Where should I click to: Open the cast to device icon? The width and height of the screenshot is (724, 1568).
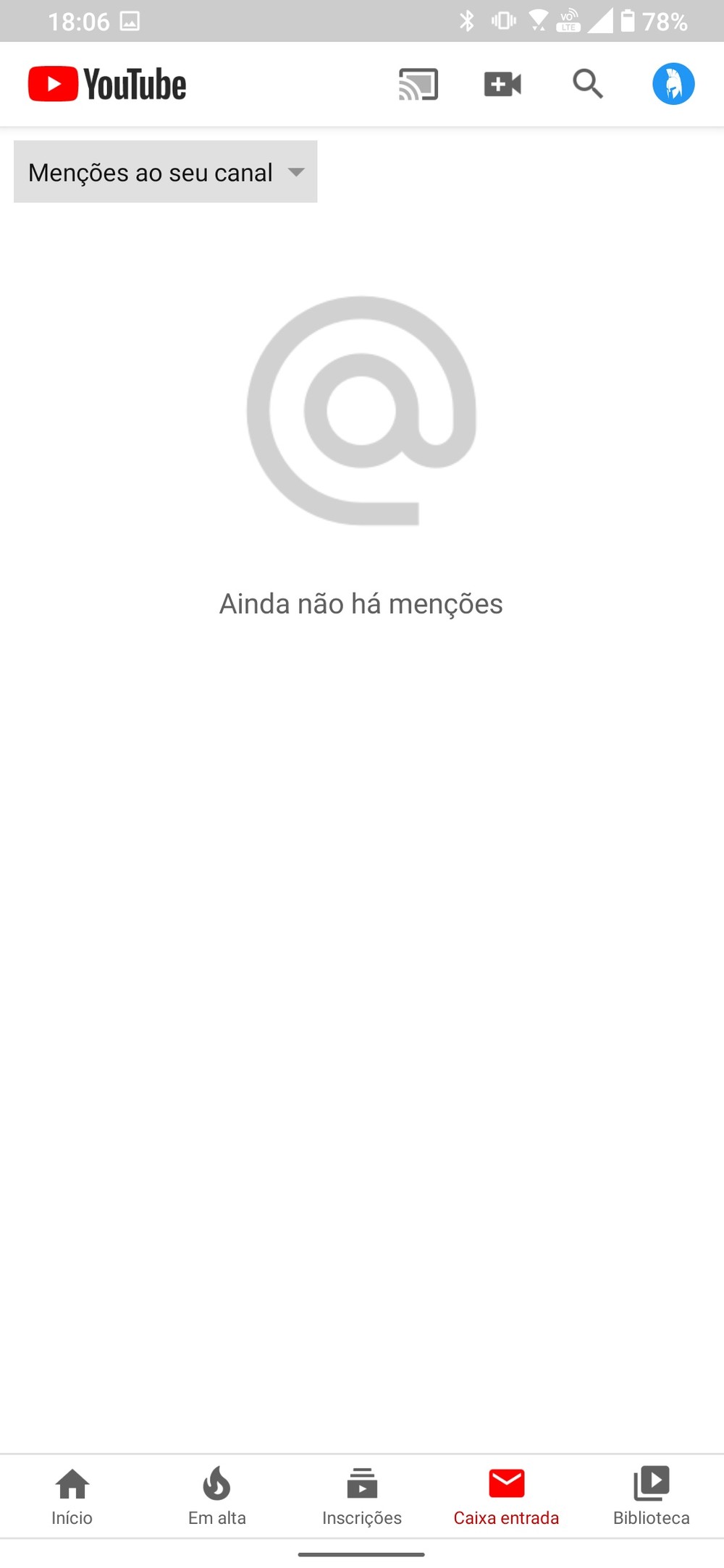(x=418, y=84)
